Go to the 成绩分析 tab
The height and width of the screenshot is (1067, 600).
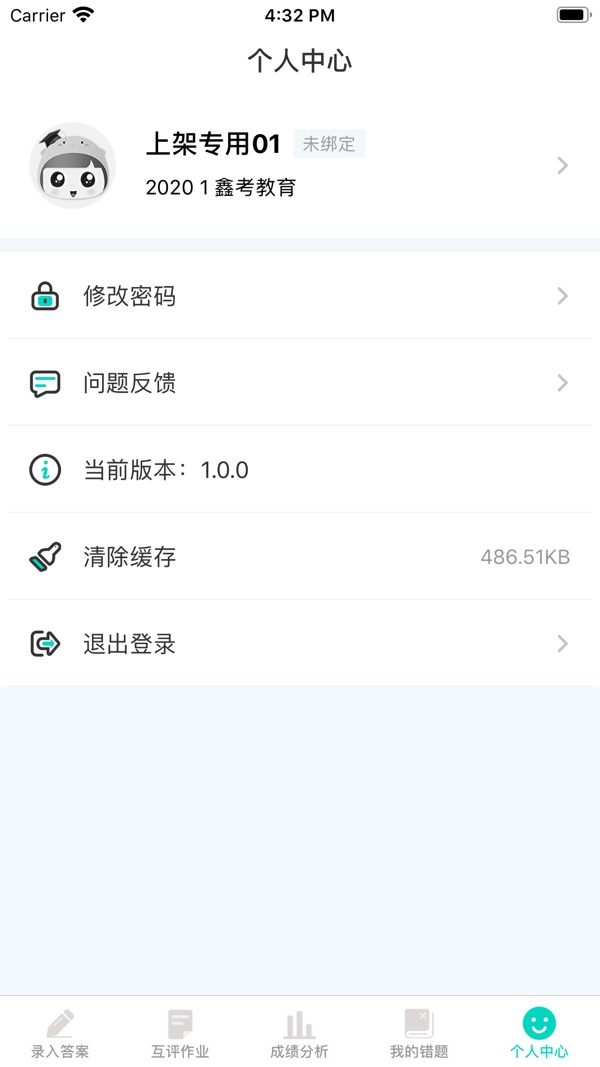(x=299, y=1033)
